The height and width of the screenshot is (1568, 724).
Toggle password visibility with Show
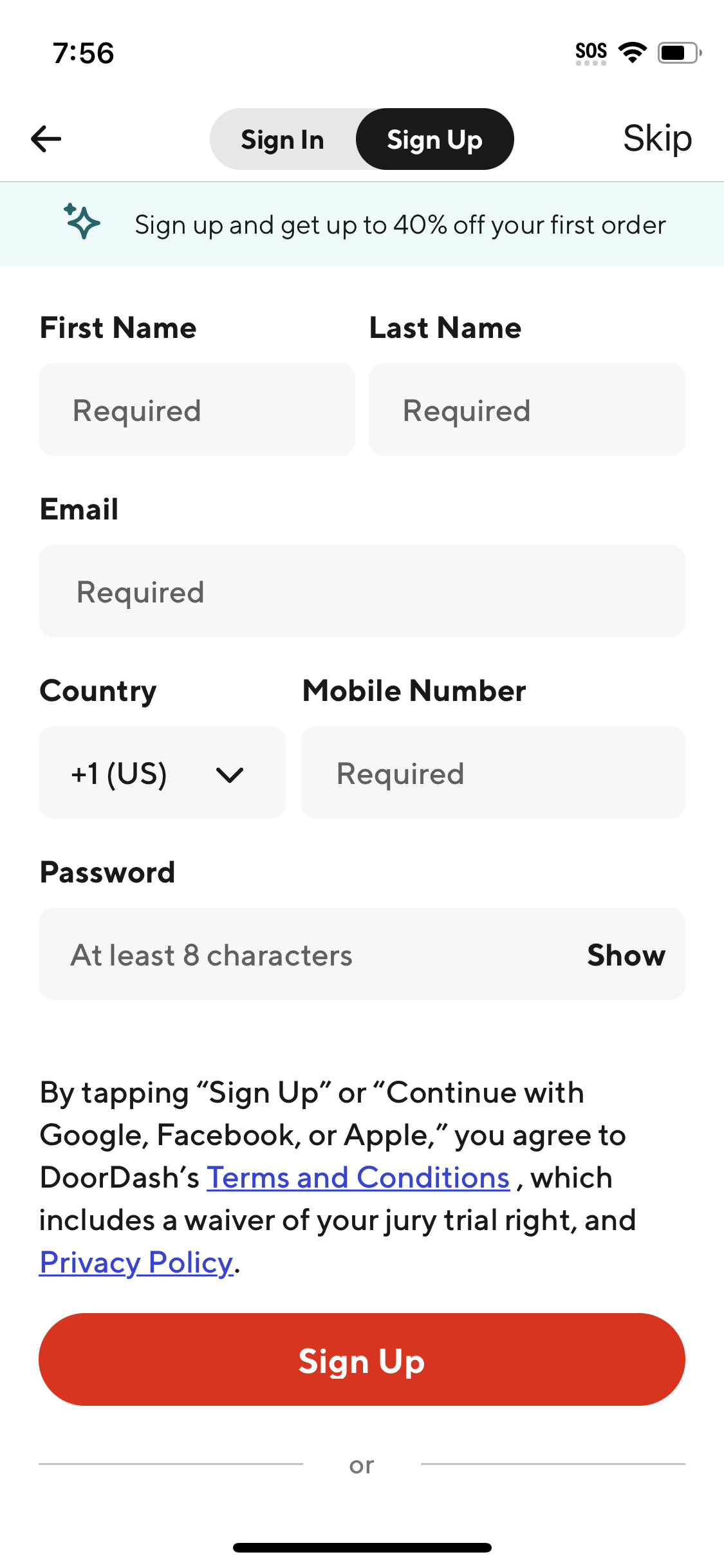pos(626,955)
